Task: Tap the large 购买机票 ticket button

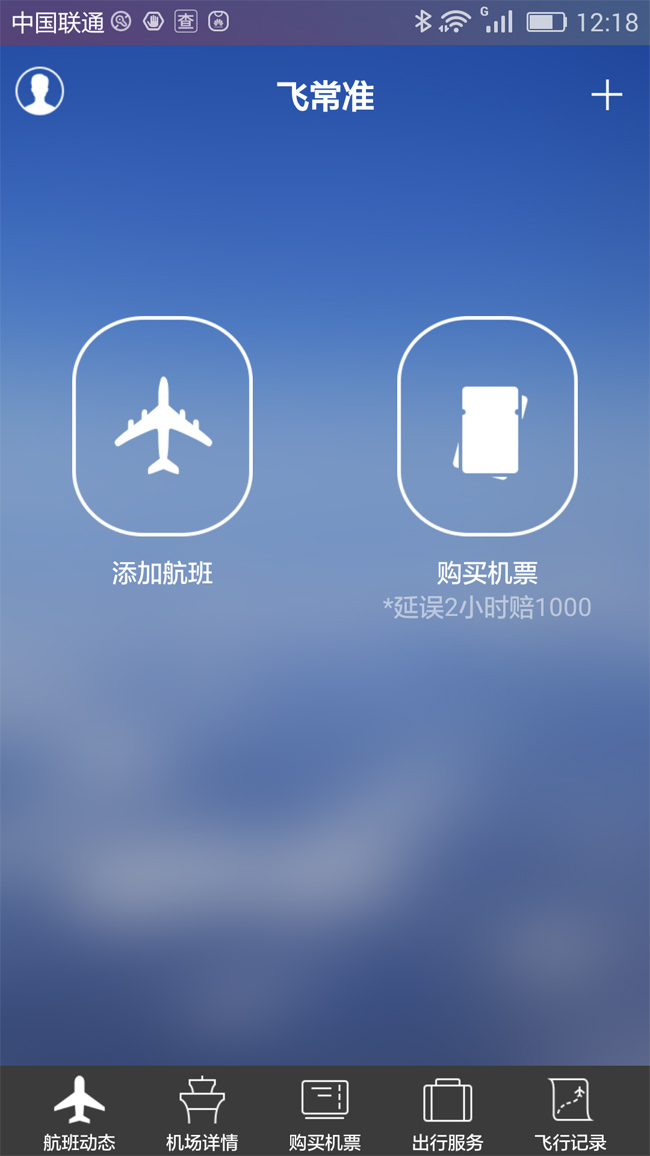Action: pyautogui.click(x=487, y=426)
